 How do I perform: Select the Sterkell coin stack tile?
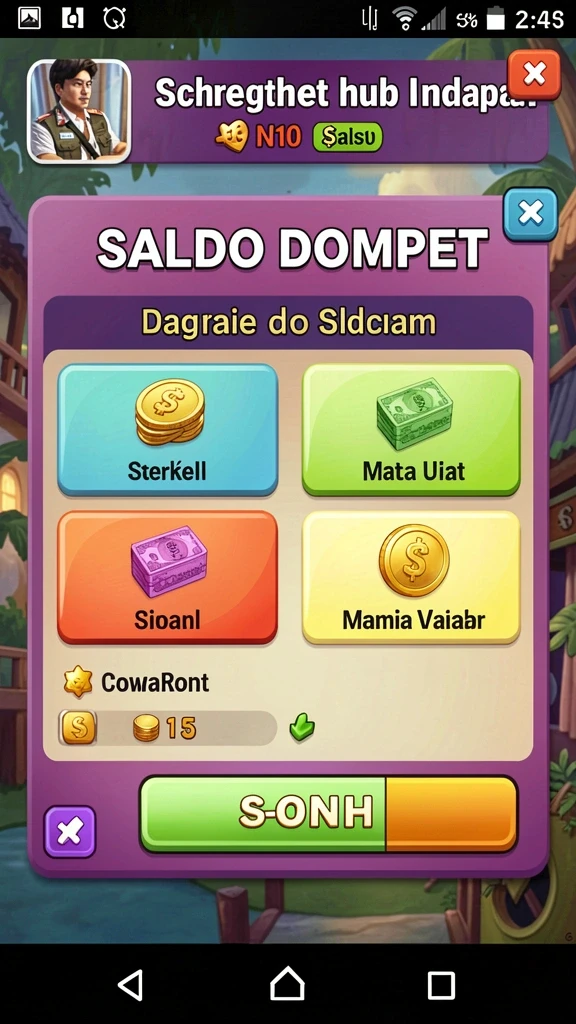coord(167,429)
